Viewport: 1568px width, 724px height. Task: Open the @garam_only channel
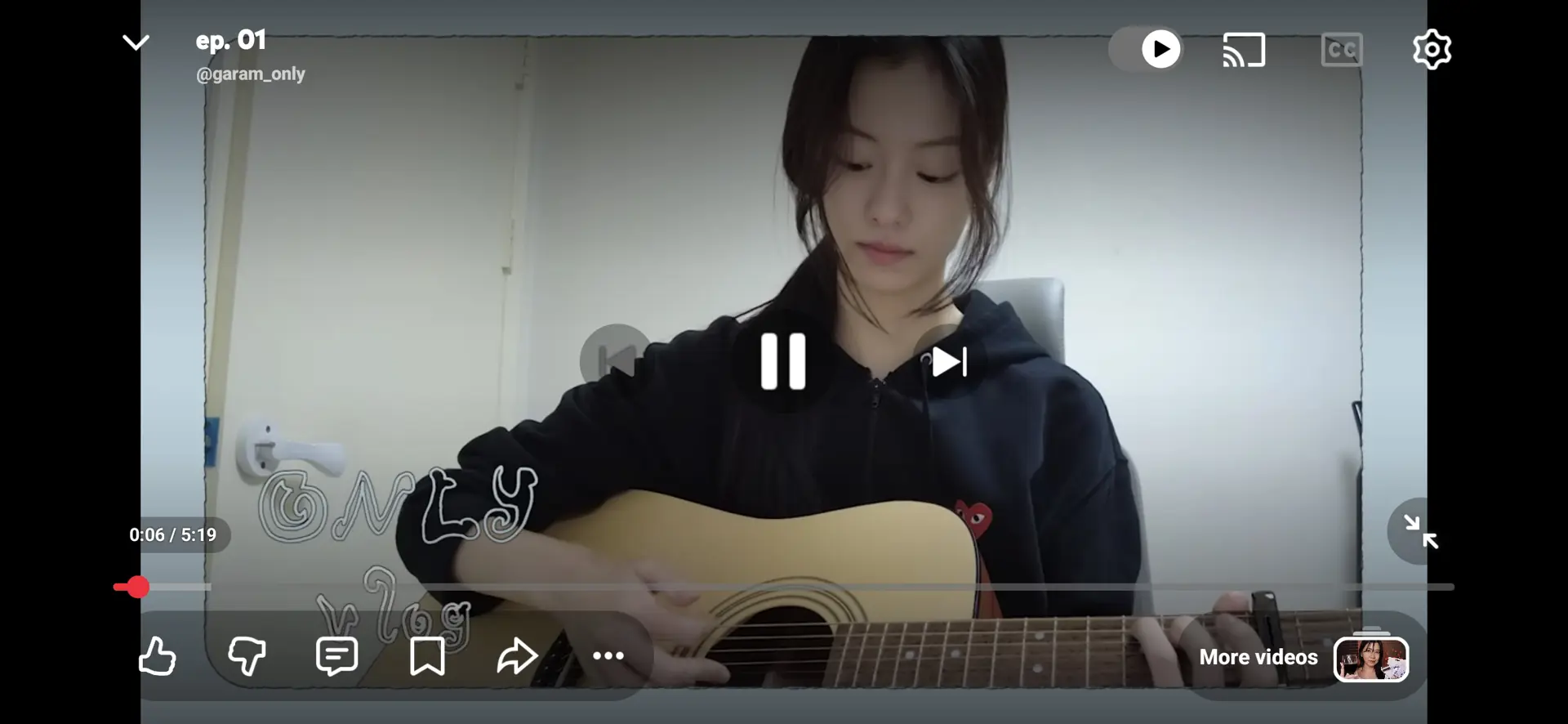coord(251,74)
